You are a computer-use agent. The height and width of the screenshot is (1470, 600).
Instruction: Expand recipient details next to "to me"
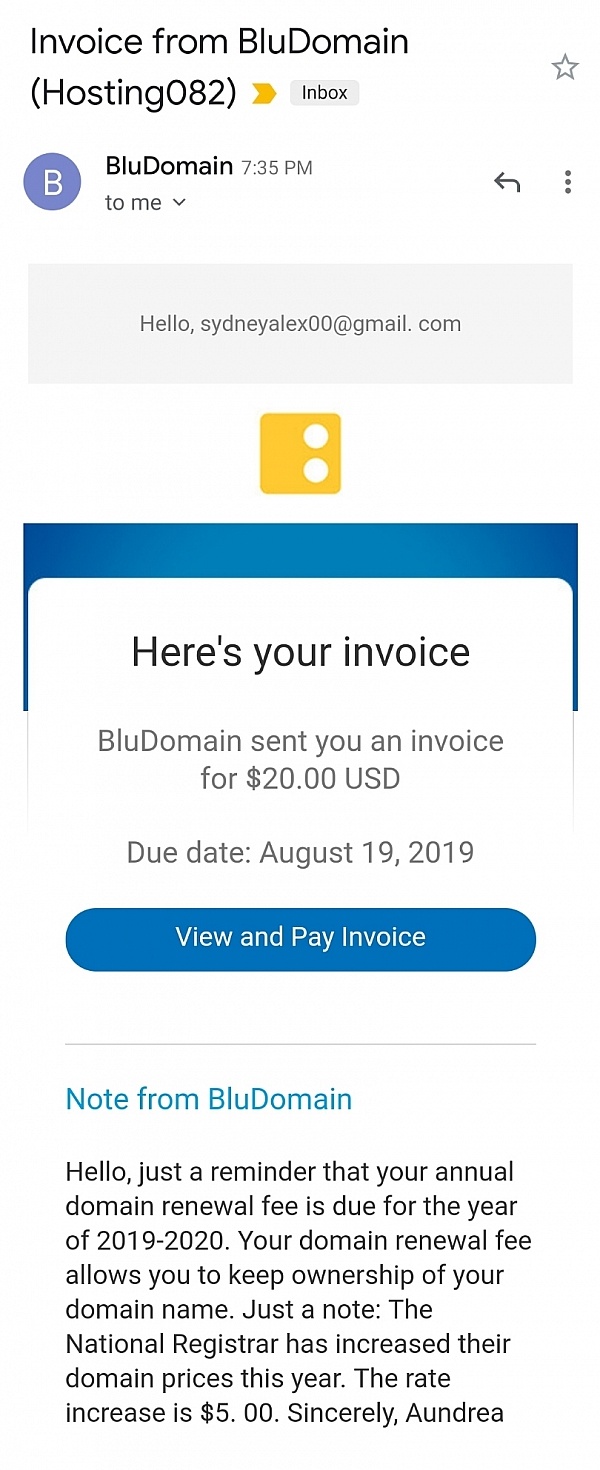pyautogui.click(x=179, y=203)
